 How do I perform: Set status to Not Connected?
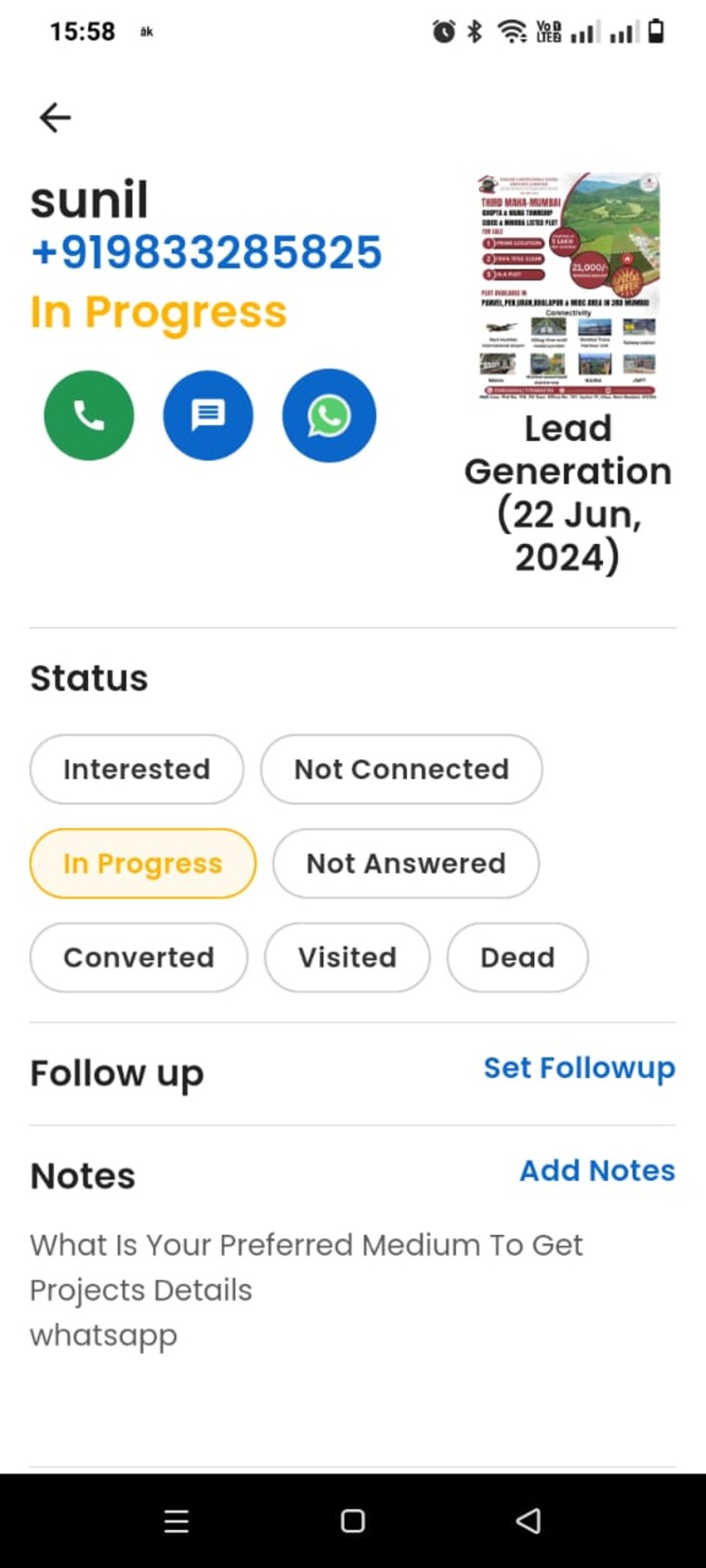point(401,770)
